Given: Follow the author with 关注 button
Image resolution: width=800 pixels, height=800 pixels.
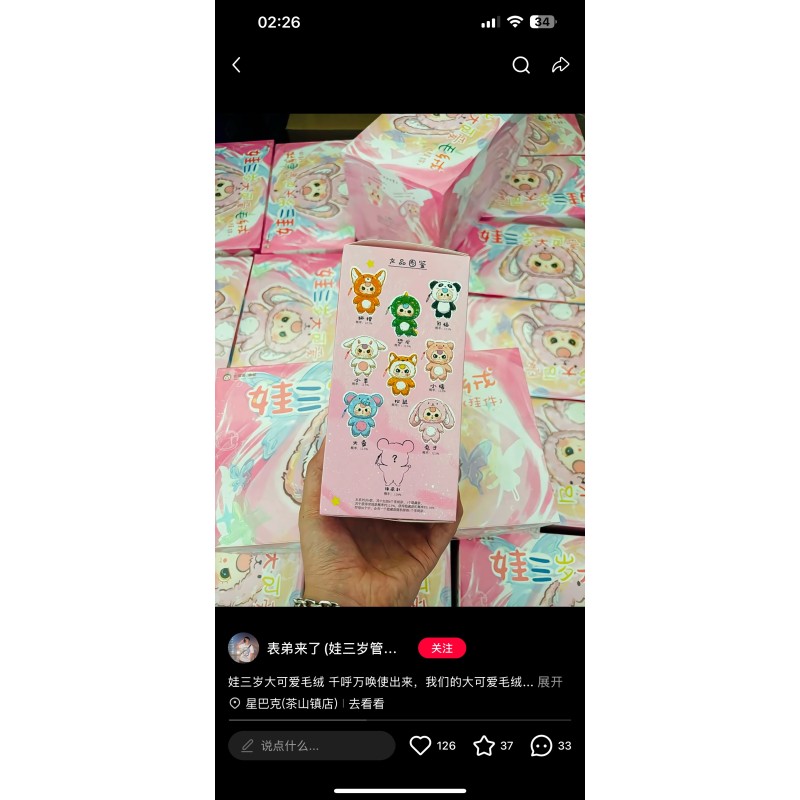Looking at the screenshot, I should pos(442,648).
